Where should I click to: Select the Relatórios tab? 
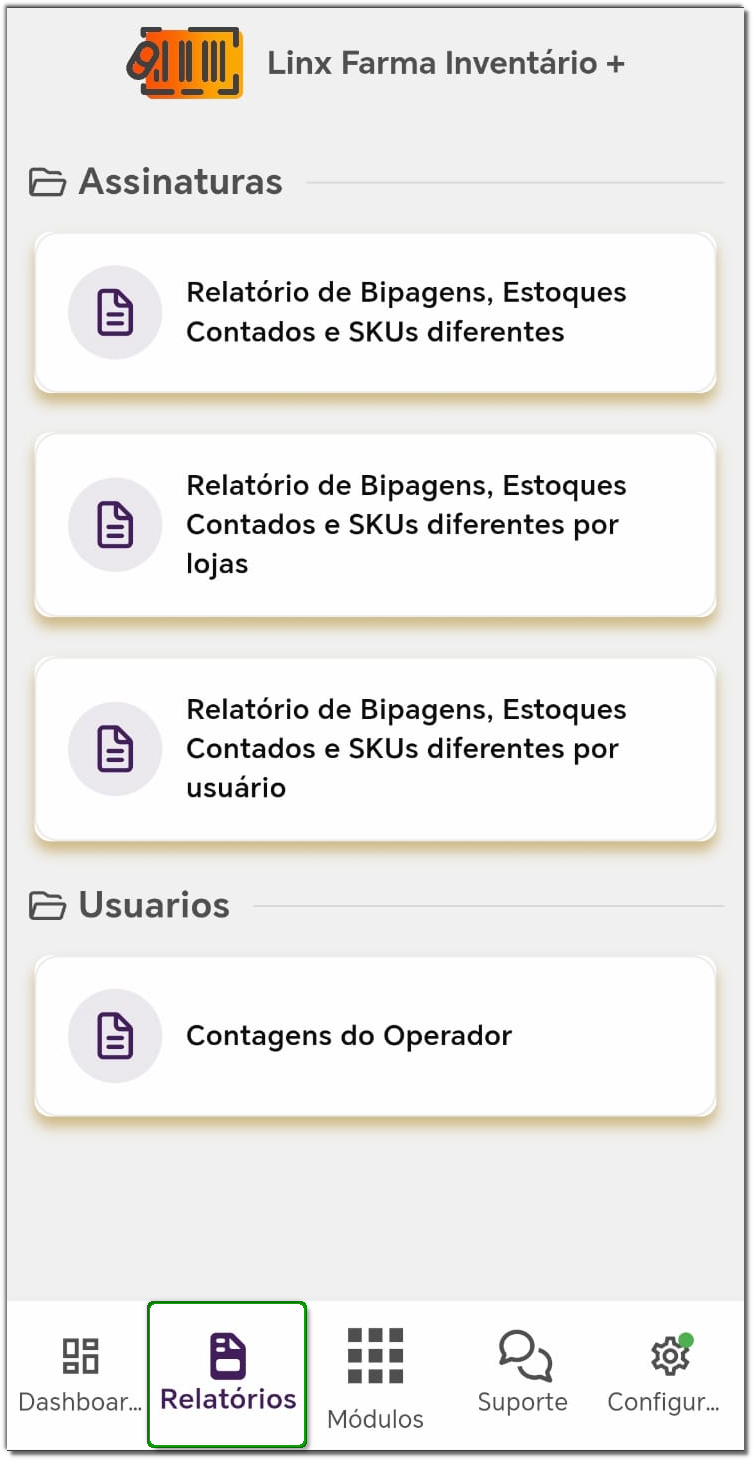228,1374
